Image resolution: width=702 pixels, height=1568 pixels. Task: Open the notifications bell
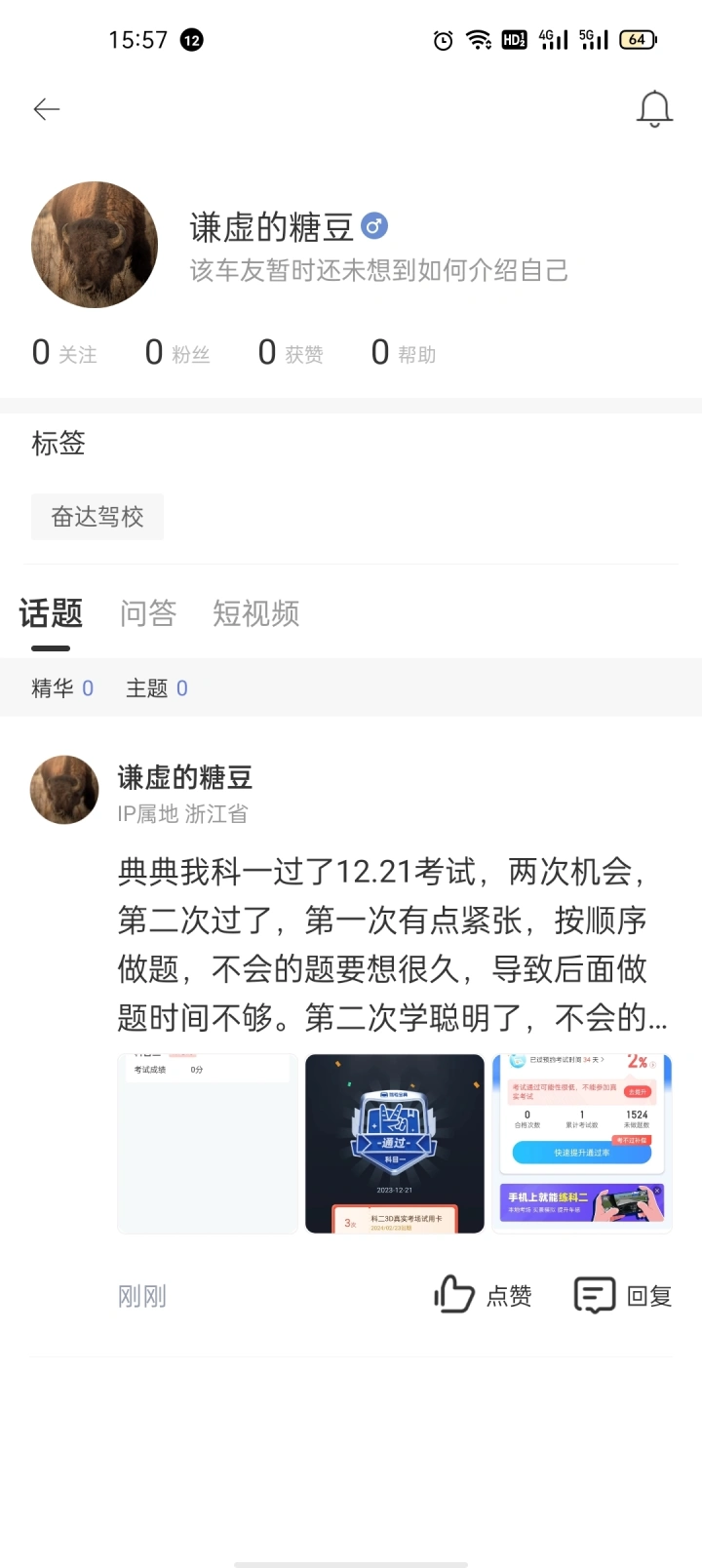pyautogui.click(x=654, y=109)
